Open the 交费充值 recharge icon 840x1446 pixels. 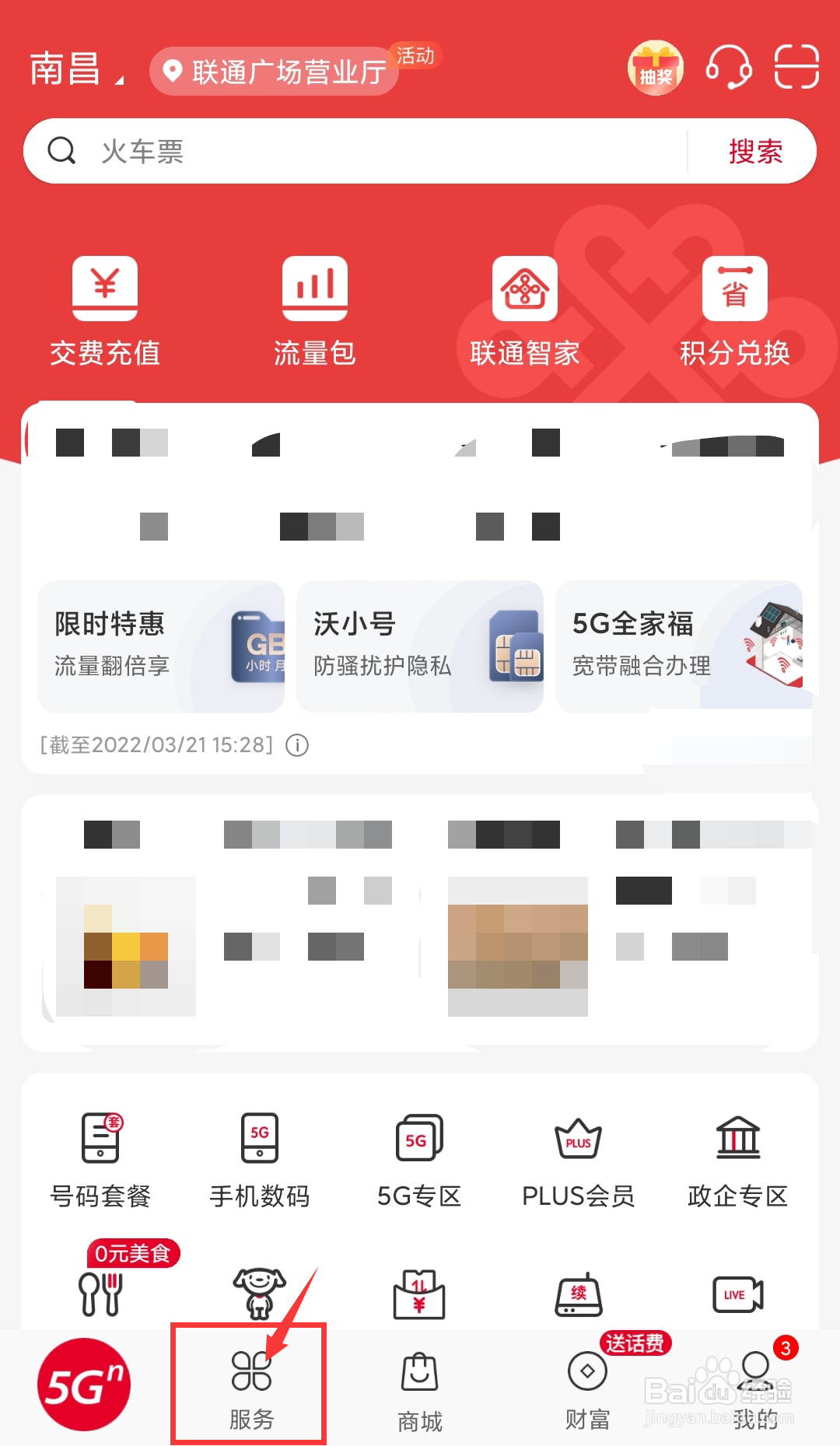(104, 311)
